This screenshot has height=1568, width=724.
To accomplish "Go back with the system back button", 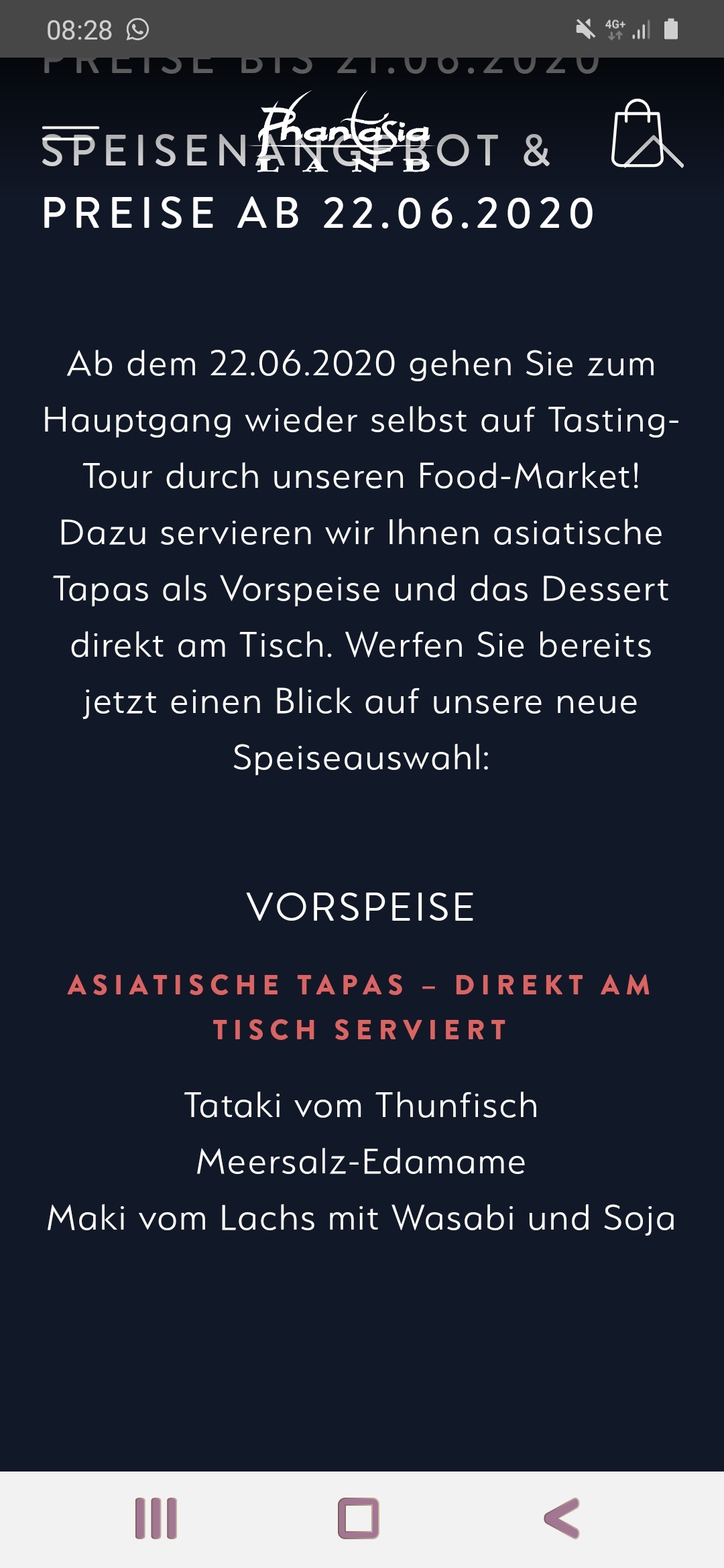I will click(562, 1518).
